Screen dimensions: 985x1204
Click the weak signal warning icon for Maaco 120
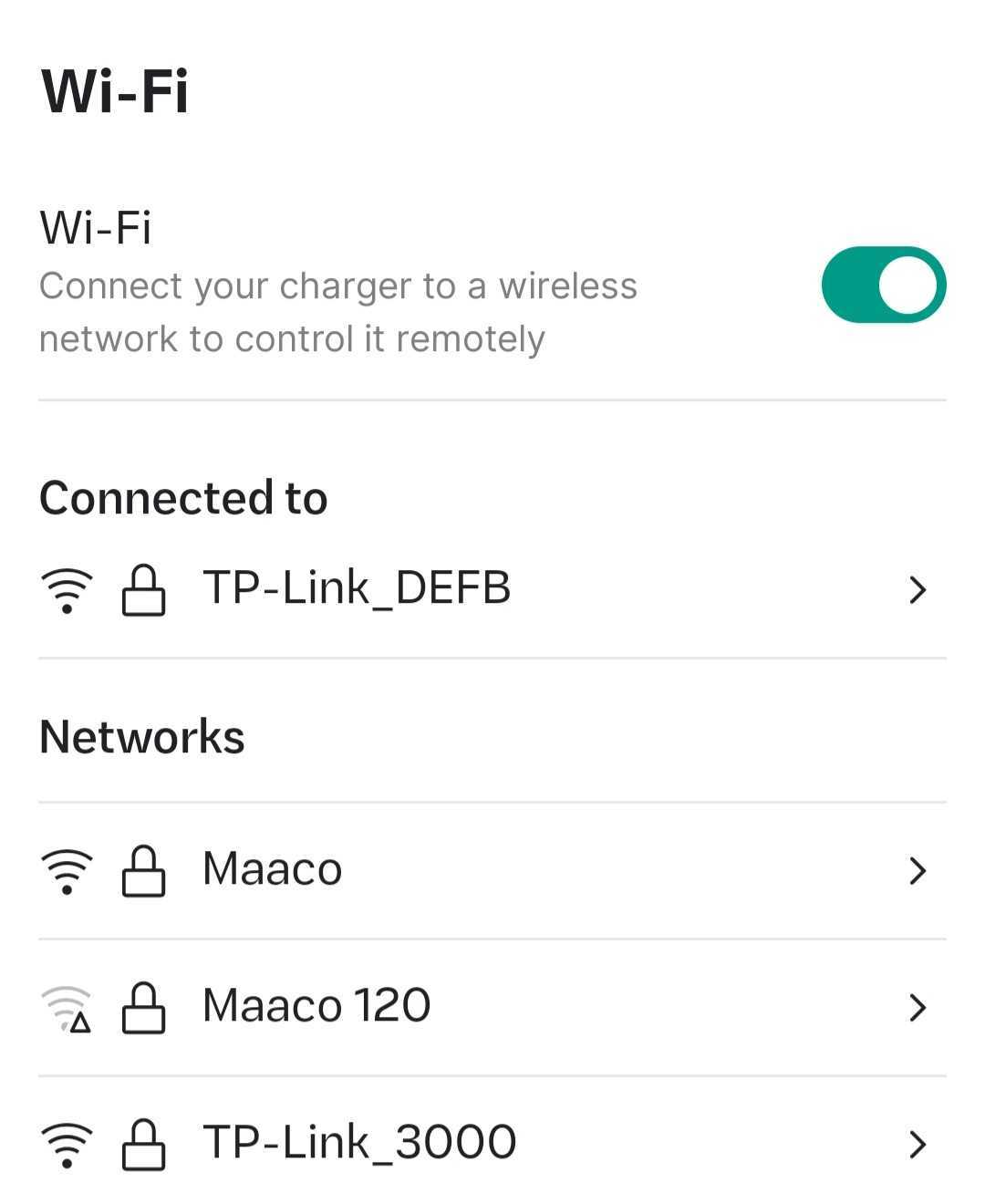(x=67, y=1007)
